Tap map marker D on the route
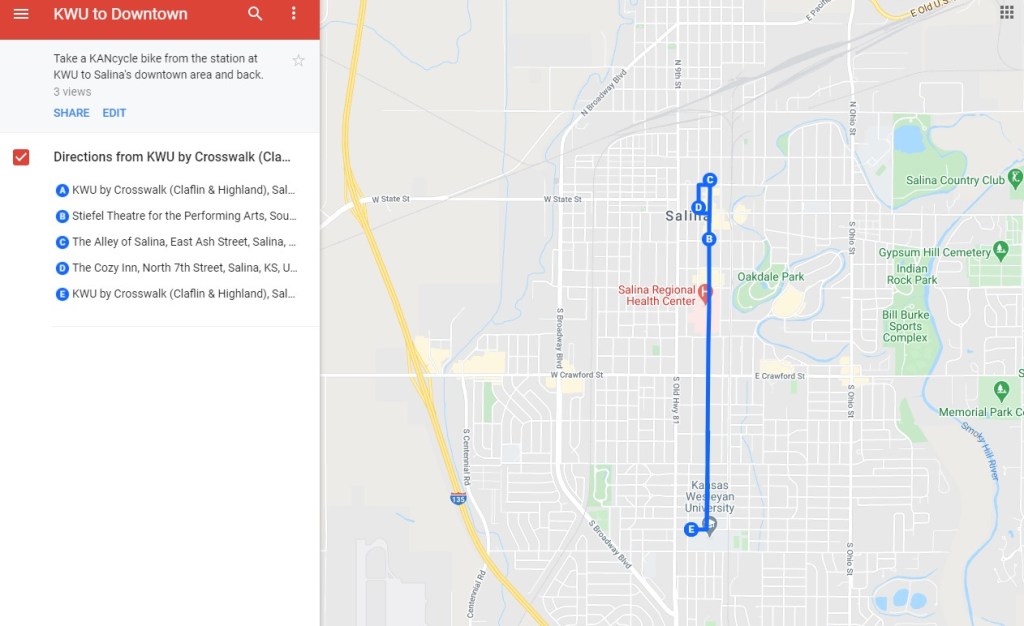The height and width of the screenshot is (626, 1024). click(698, 207)
